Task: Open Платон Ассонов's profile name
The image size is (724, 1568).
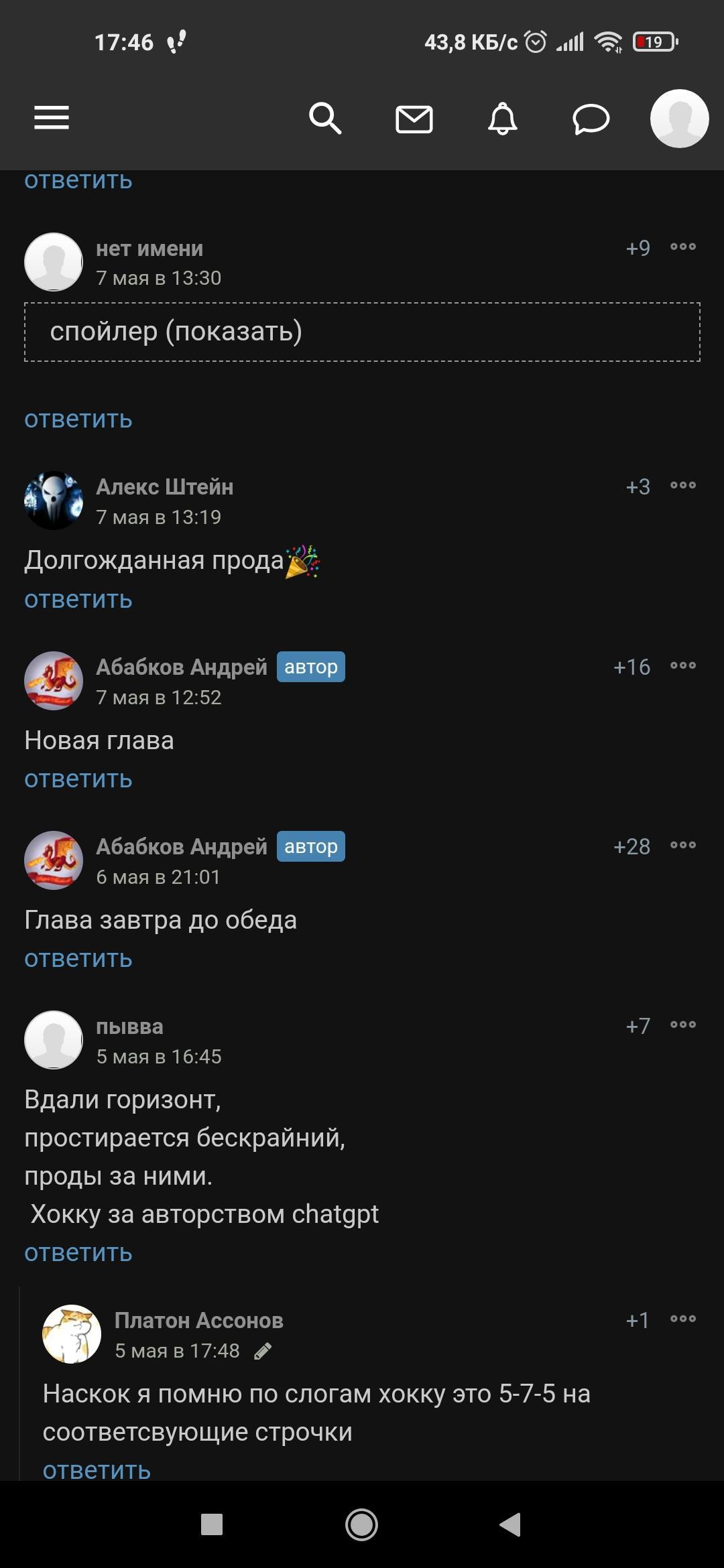Action: coord(199,1320)
